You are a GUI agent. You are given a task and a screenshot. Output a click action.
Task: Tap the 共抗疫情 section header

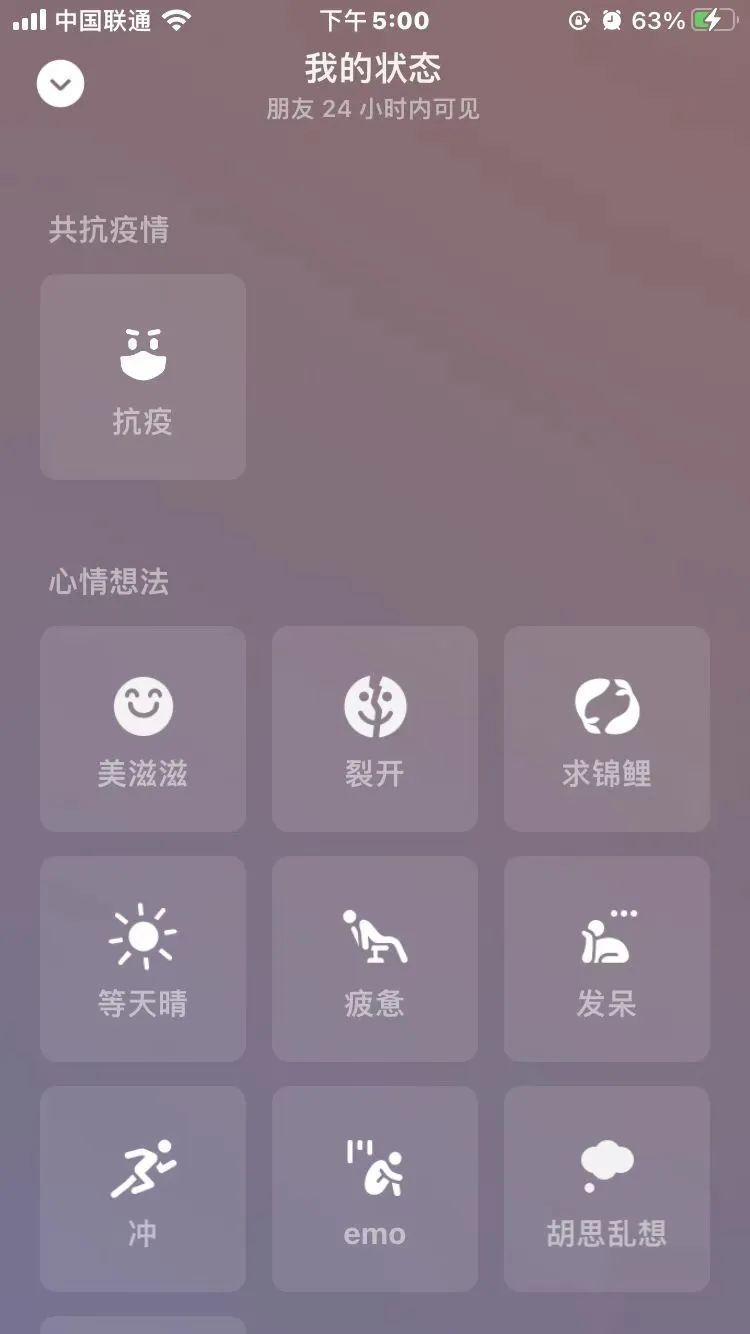tap(110, 231)
